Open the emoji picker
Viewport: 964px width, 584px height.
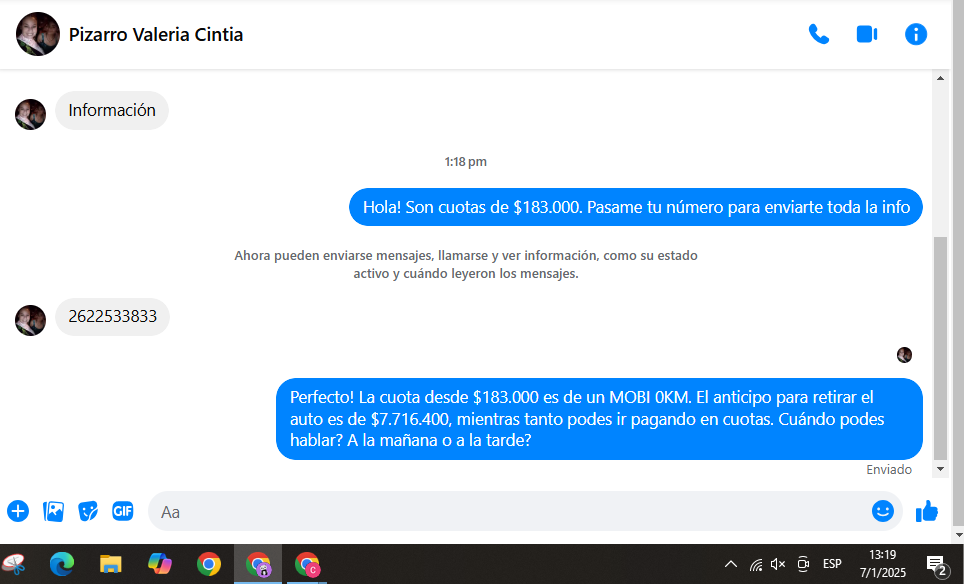click(x=882, y=511)
